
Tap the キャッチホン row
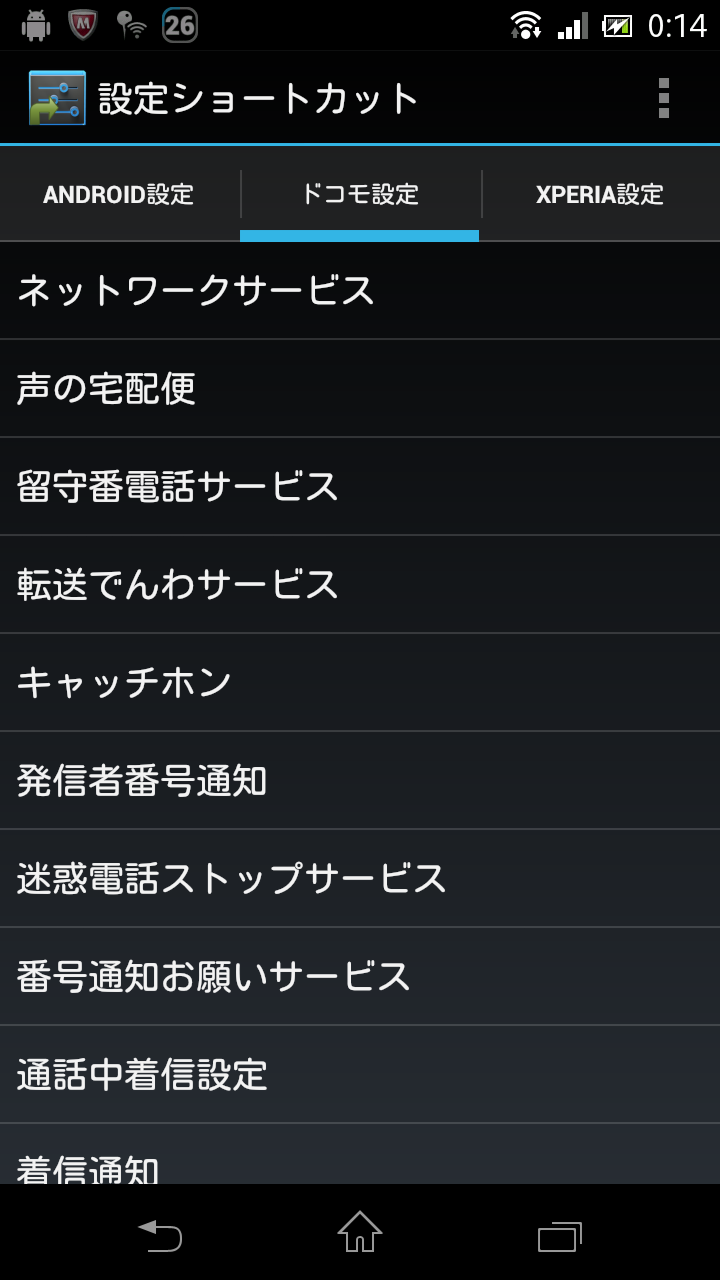coord(360,682)
